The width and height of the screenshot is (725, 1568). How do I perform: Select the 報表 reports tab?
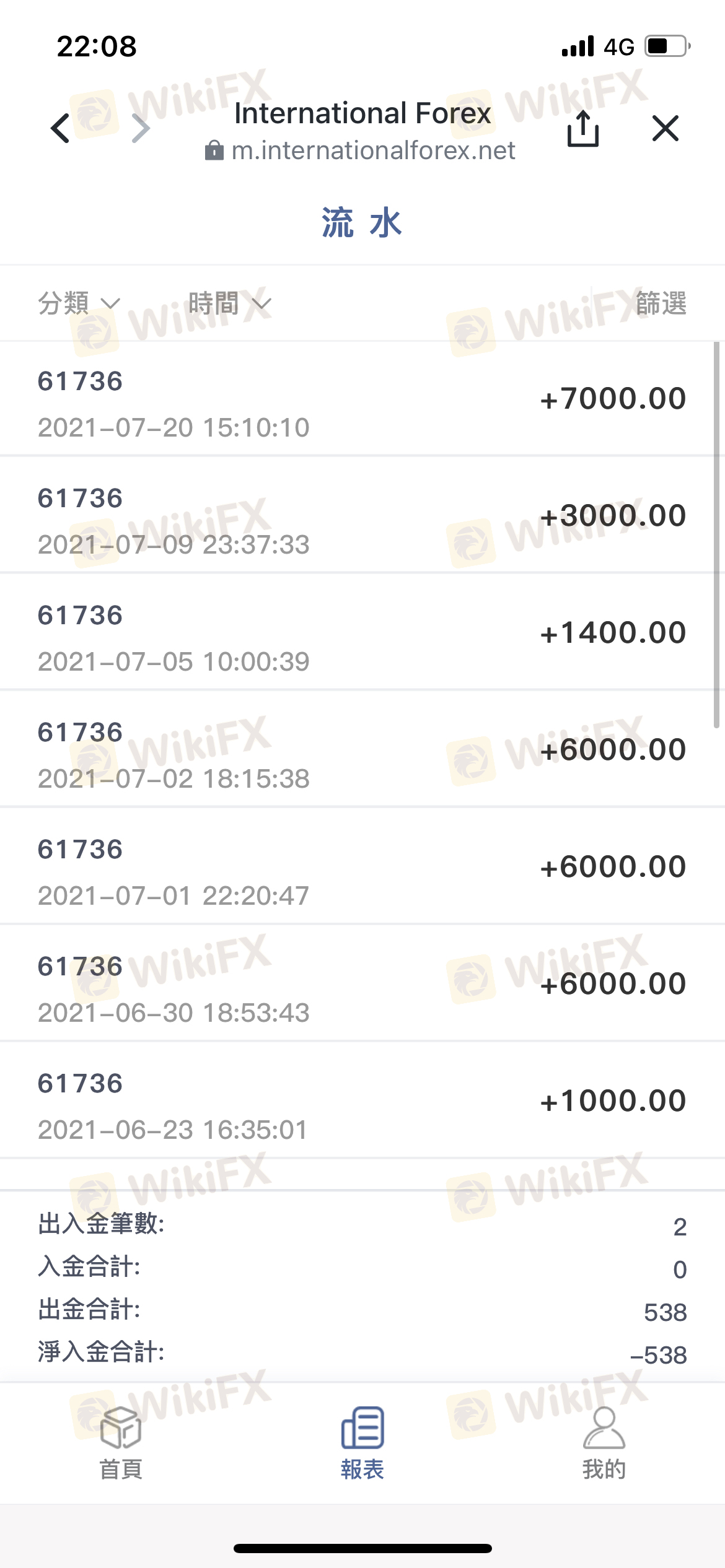(x=362, y=1443)
